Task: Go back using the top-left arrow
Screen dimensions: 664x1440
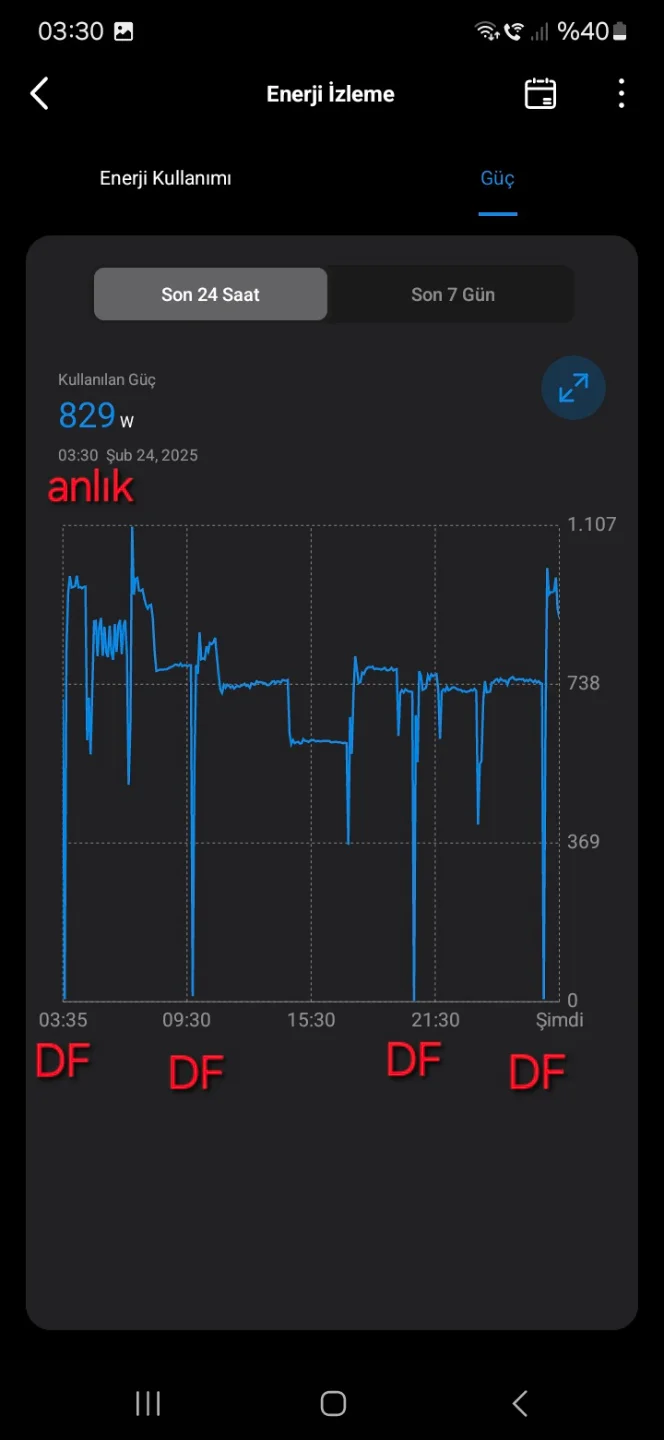Action: (39, 94)
